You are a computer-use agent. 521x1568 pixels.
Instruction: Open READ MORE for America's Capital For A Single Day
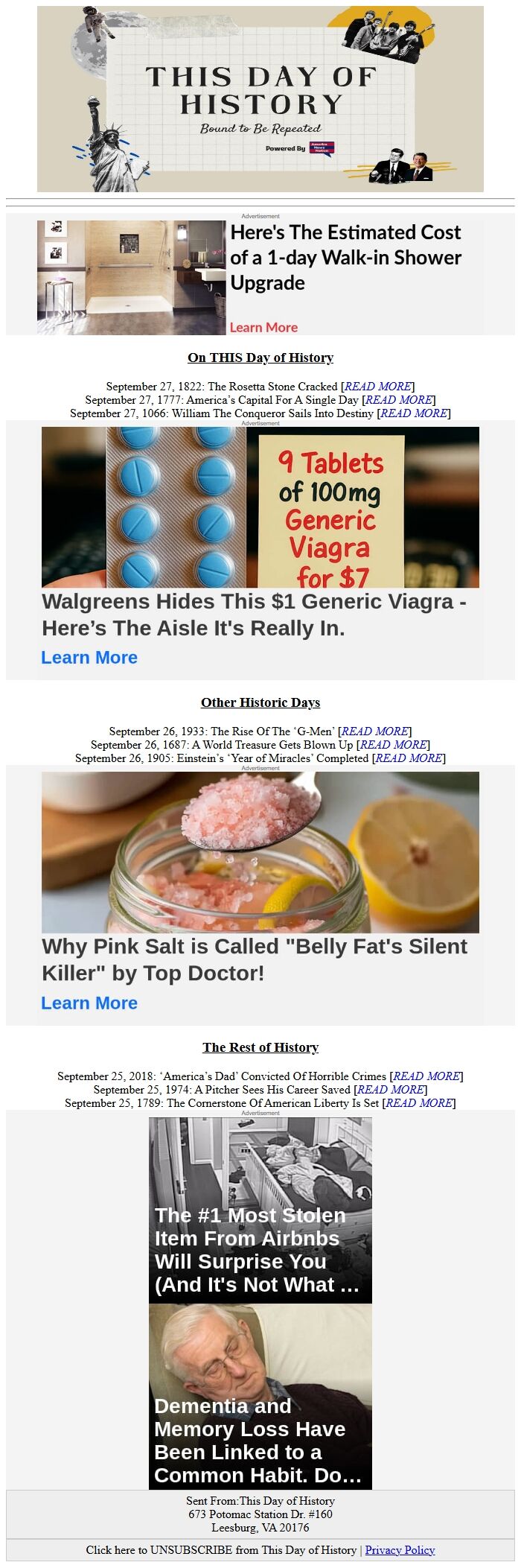399,400
